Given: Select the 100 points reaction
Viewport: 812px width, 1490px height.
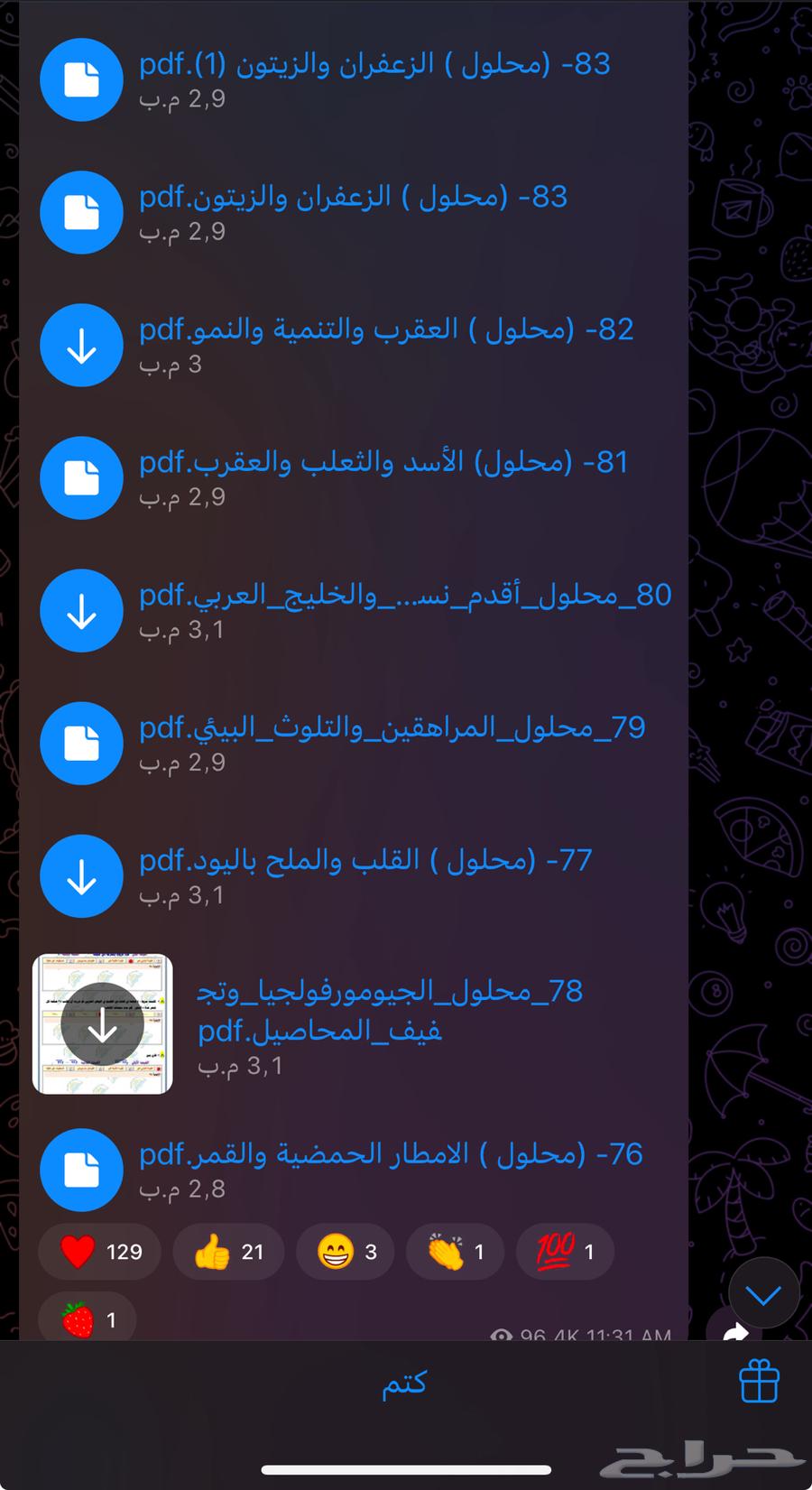Looking at the screenshot, I should (x=565, y=1252).
